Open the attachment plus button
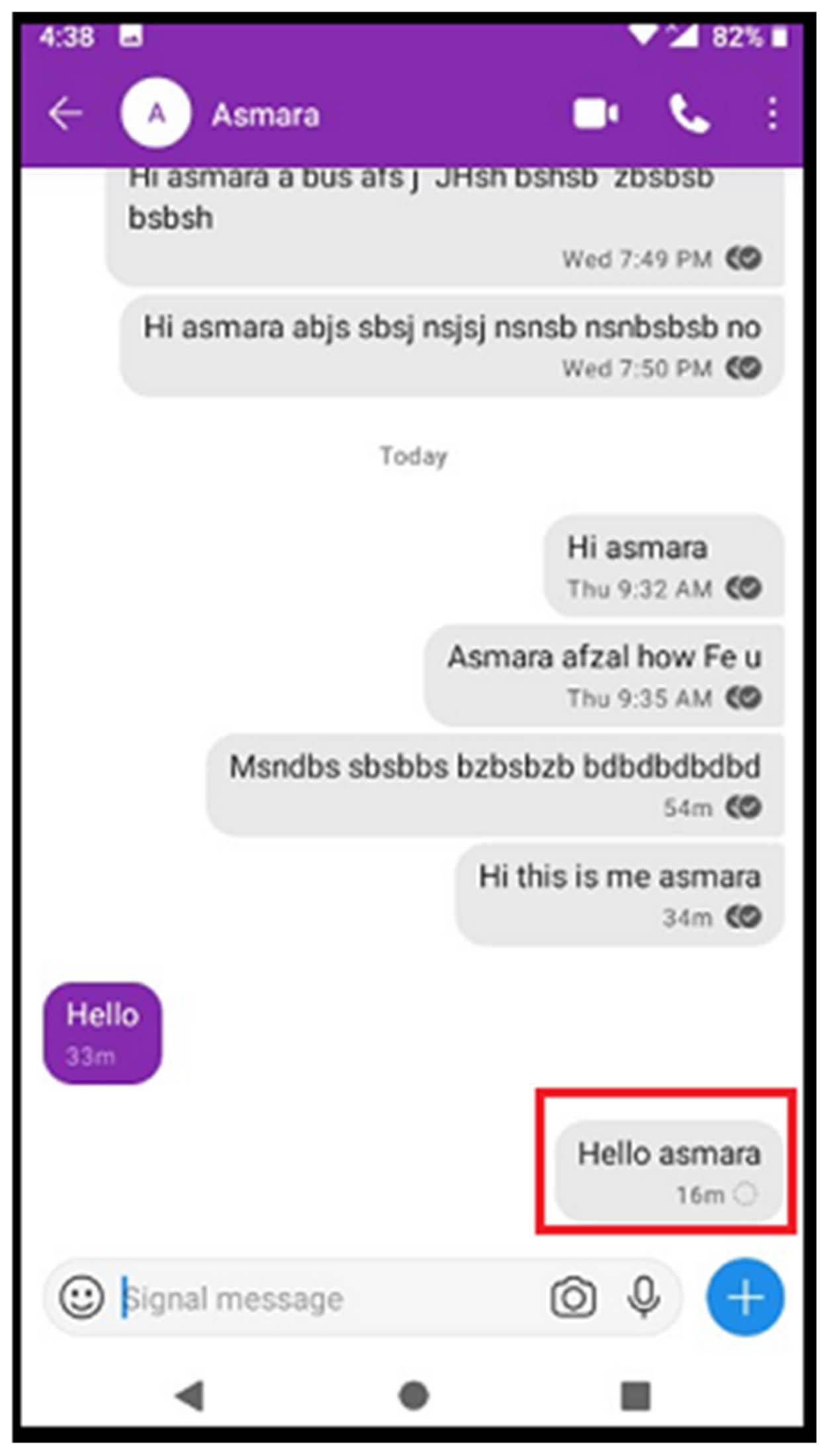The height and width of the screenshot is (1456, 831). point(746,1297)
